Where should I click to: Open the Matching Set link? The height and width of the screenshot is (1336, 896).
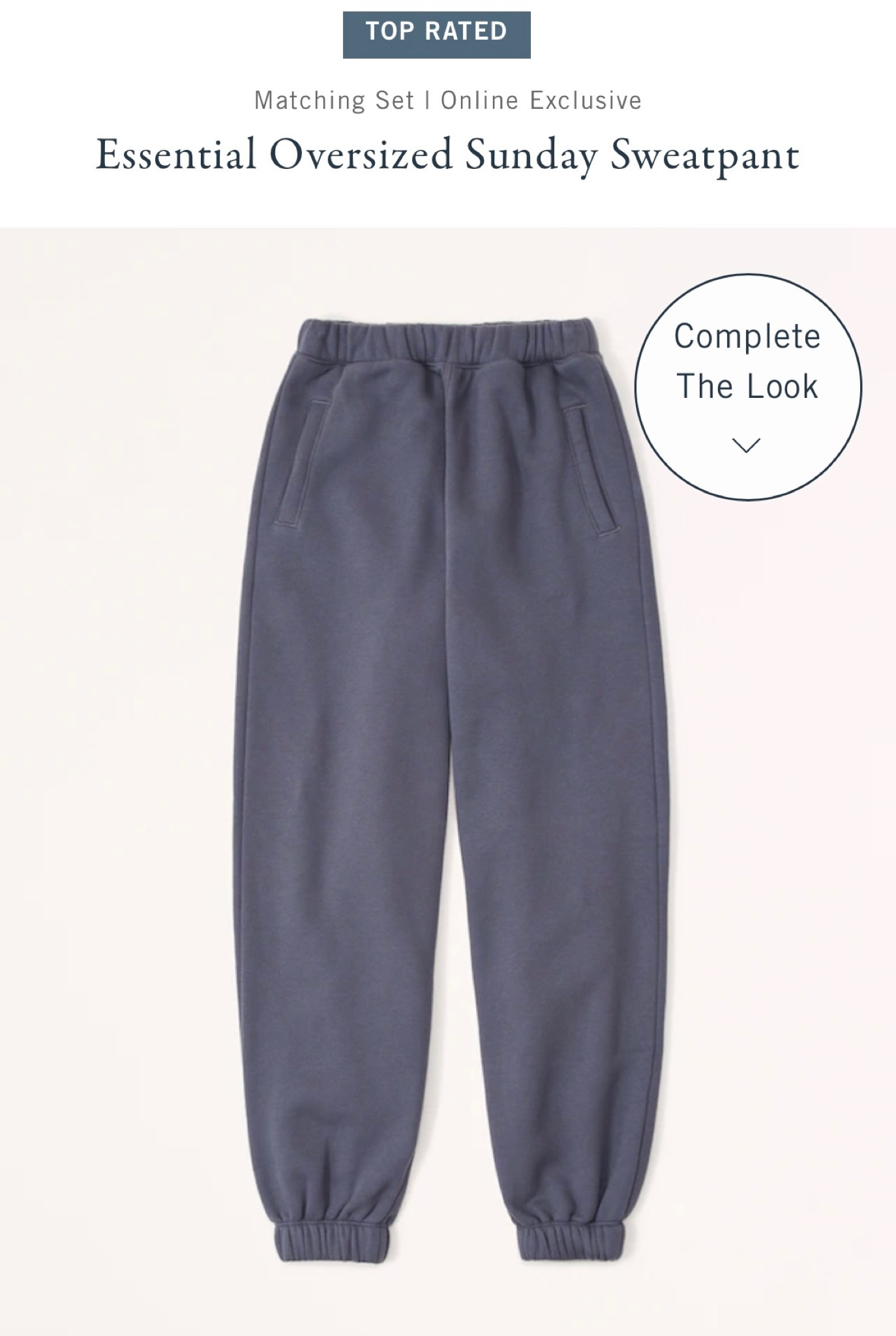click(337, 99)
